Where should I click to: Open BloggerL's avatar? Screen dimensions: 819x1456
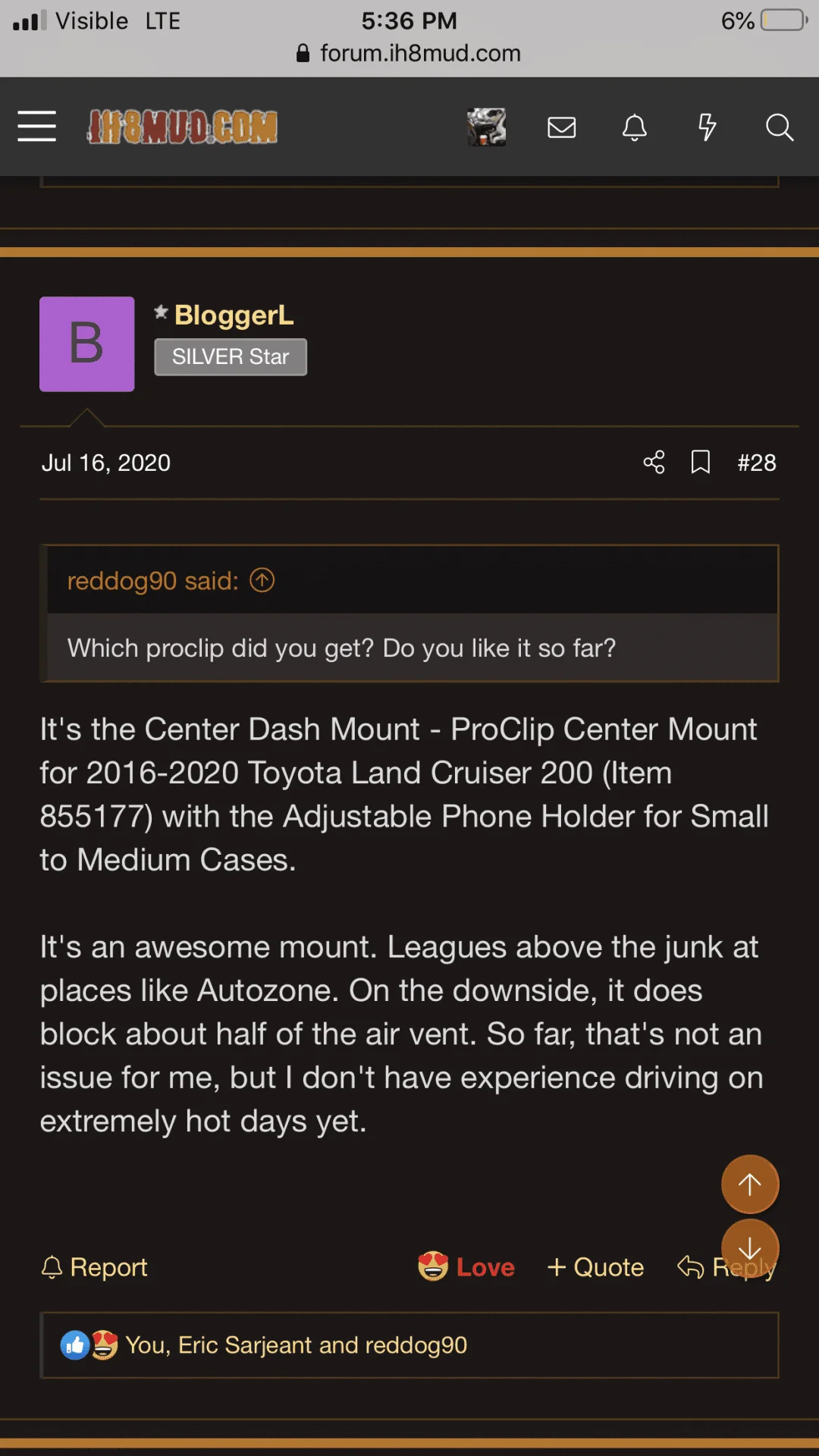pos(87,344)
